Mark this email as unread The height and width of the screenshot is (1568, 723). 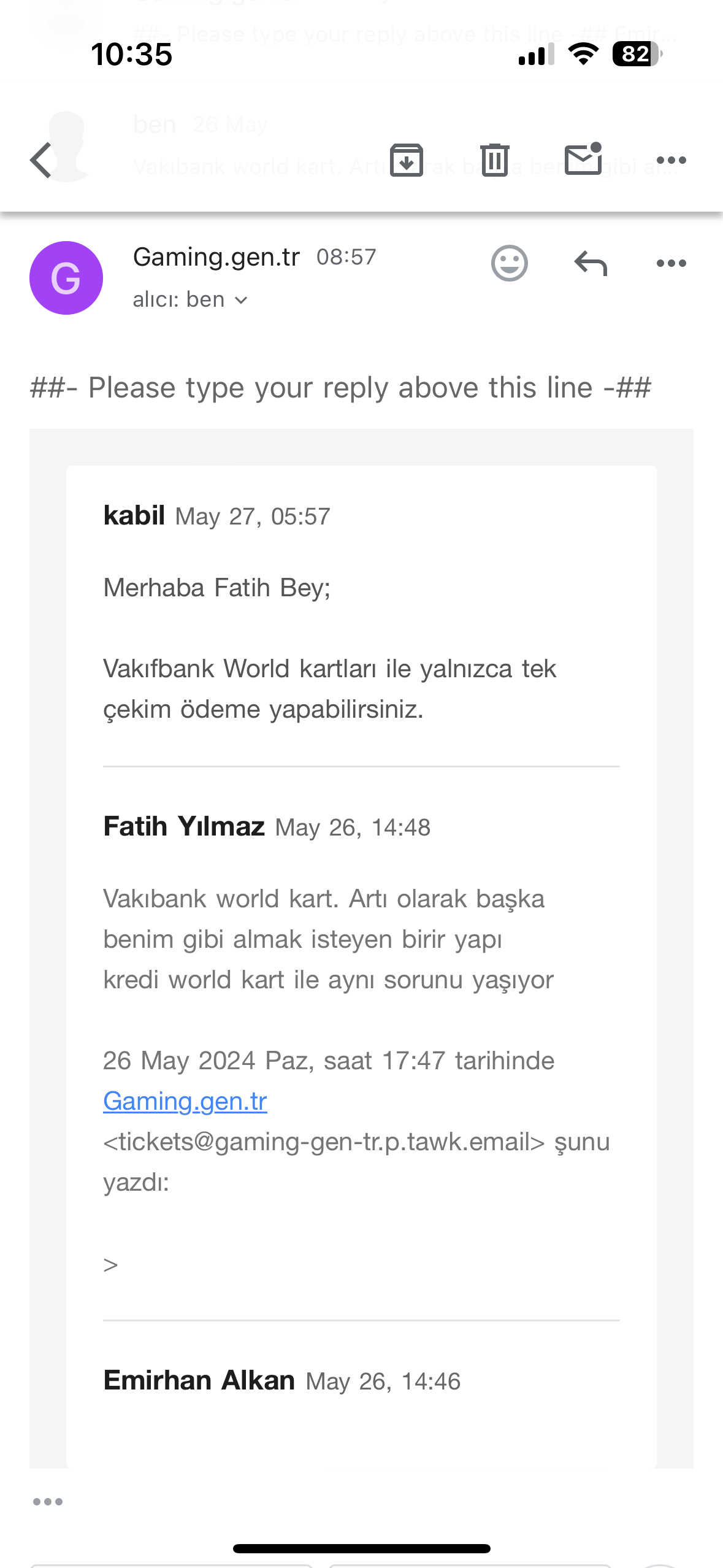(583, 159)
